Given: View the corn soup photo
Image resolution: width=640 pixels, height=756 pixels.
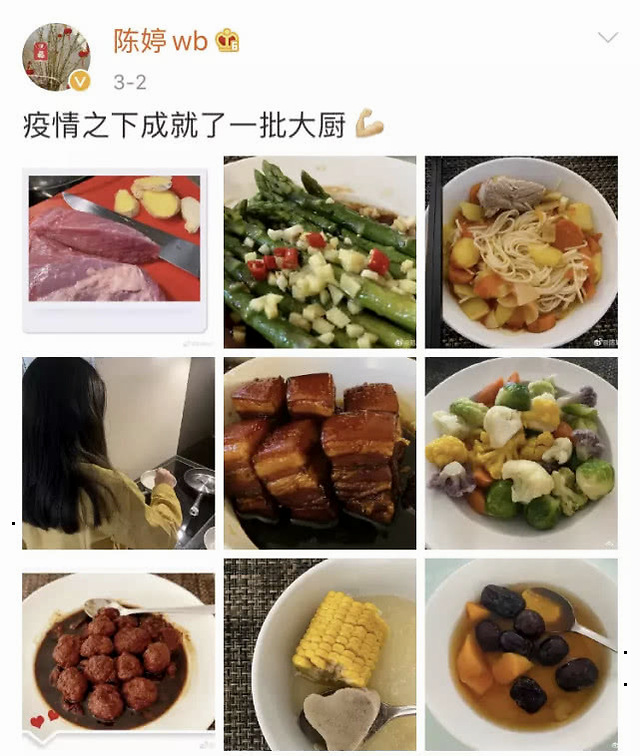Looking at the screenshot, I should [319, 654].
